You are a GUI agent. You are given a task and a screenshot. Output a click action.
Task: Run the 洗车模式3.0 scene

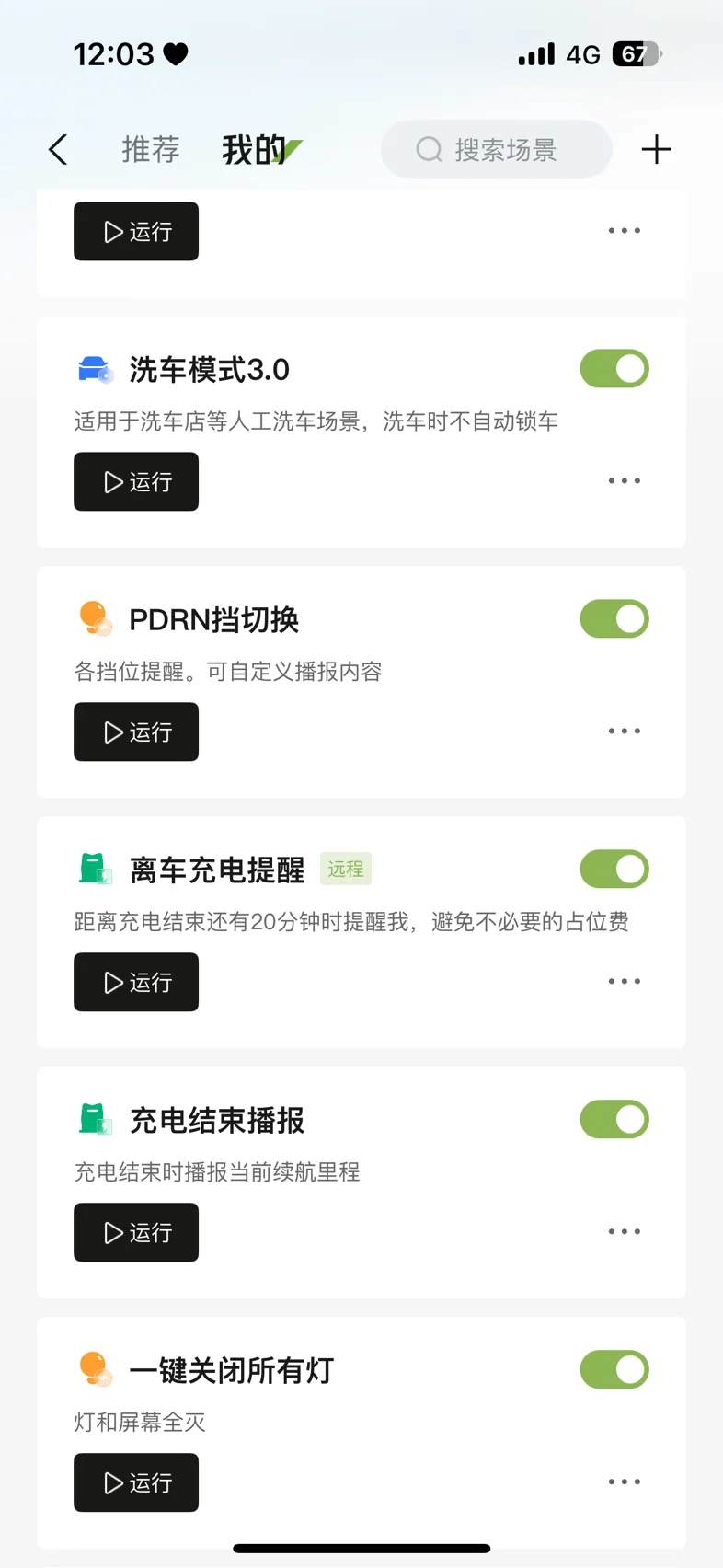(x=136, y=481)
